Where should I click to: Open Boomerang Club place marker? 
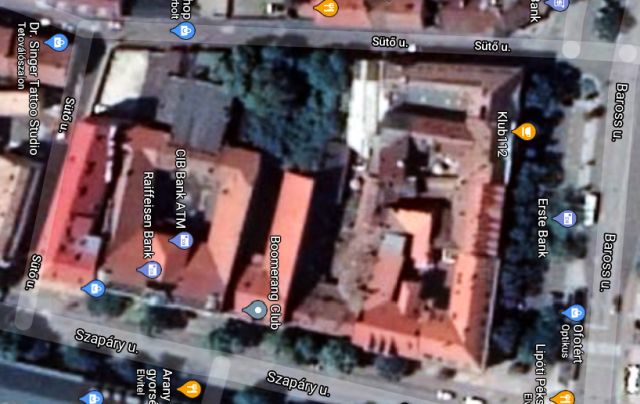click(259, 310)
